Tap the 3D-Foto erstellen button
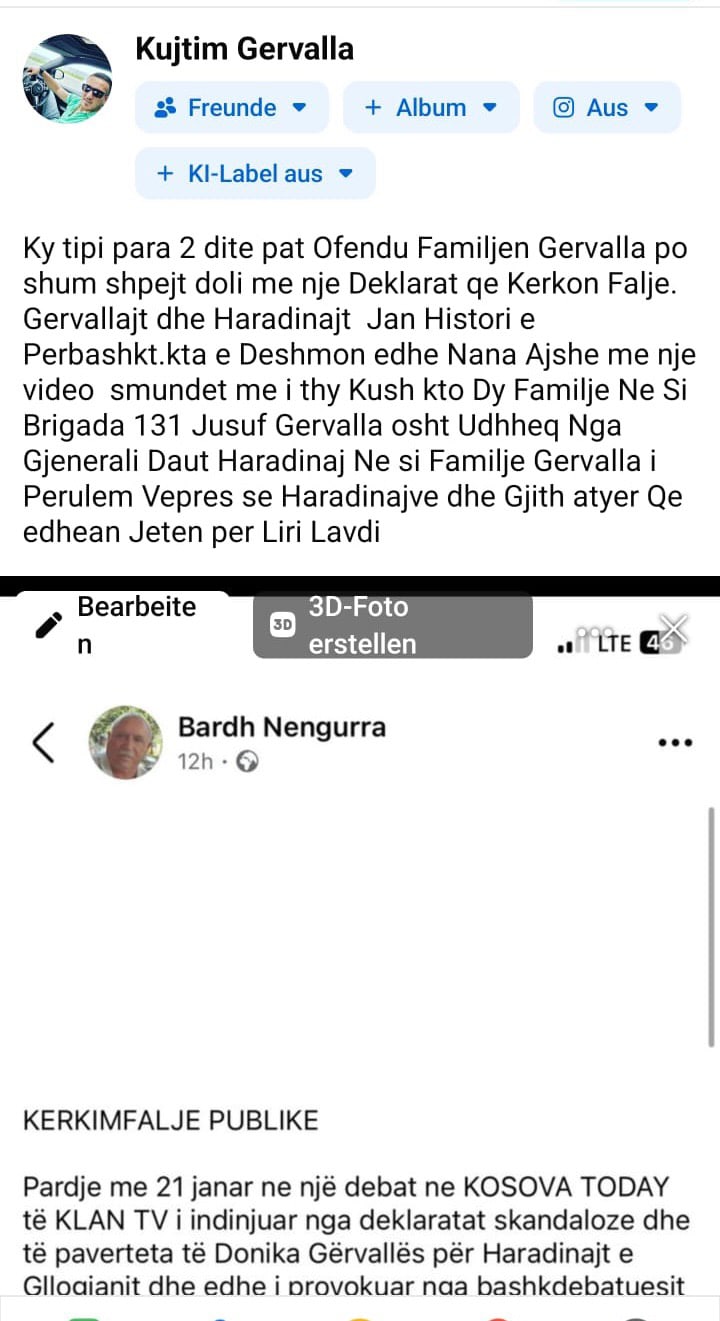 (x=392, y=625)
